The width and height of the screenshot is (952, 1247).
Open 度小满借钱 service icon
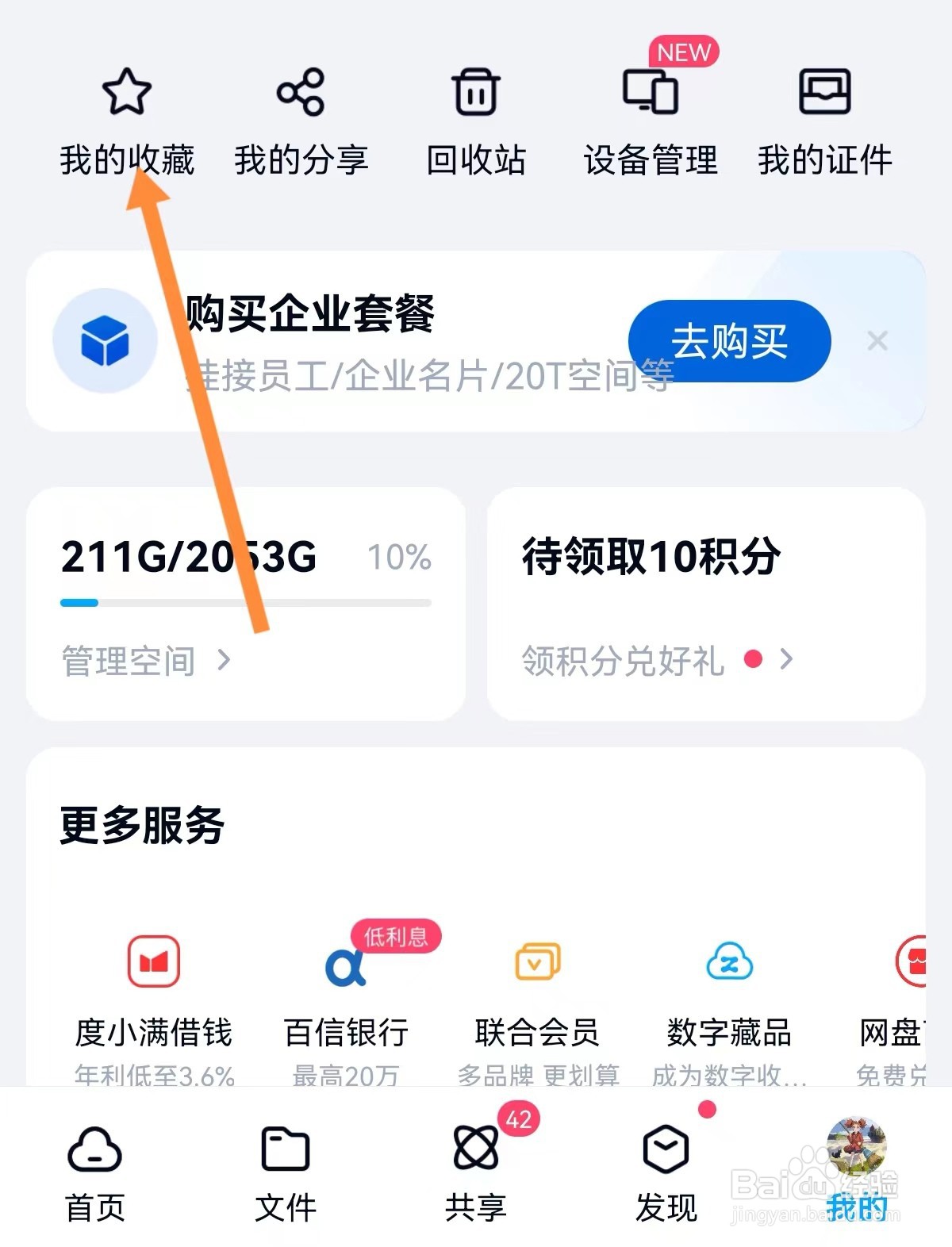[x=153, y=961]
